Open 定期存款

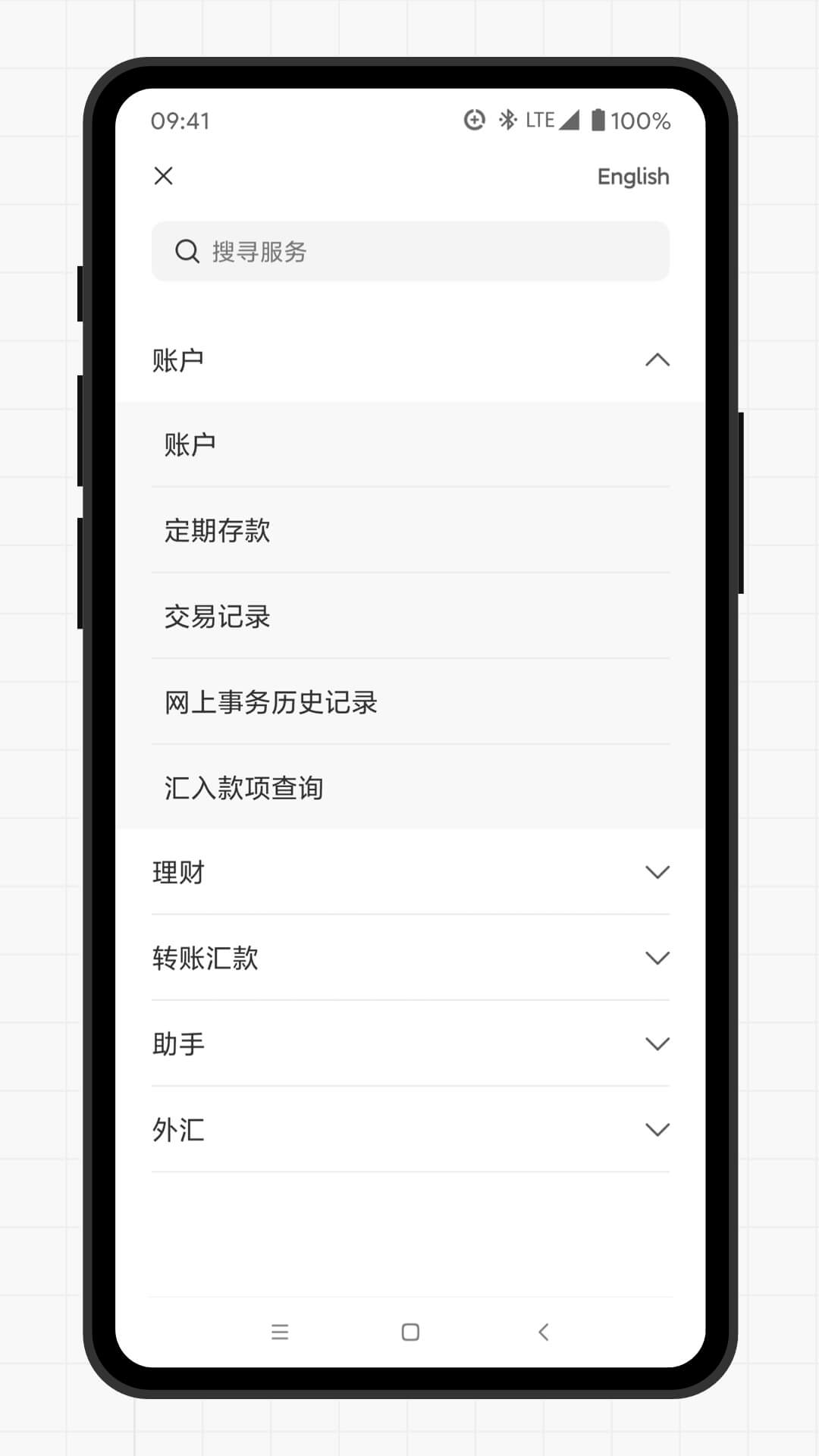point(410,530)
